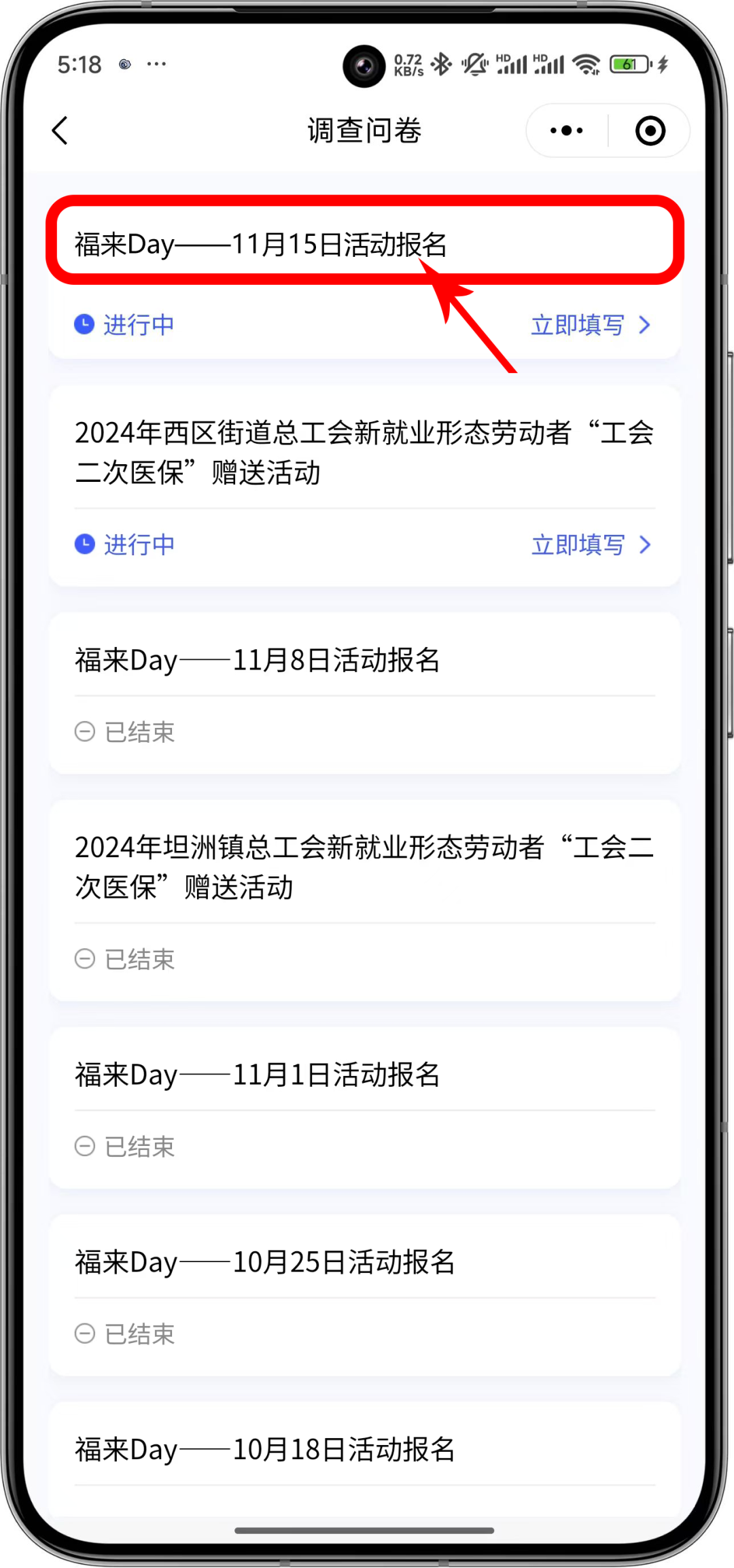This screenshot has height=1568, width=734.
Task: Open the mini program more options menu
Action: tap(567, 130)
